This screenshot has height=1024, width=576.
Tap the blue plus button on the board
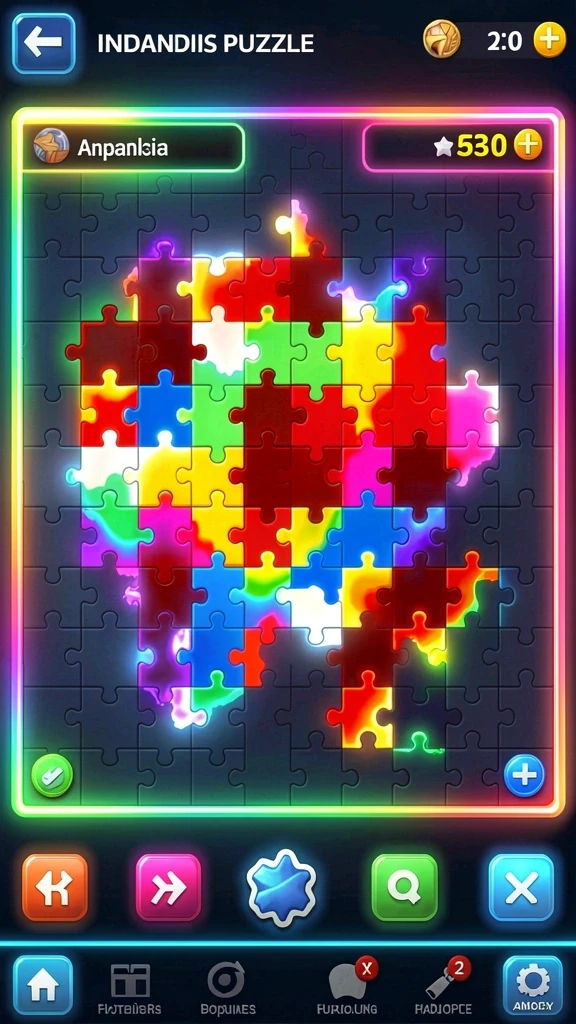[524, 775]
